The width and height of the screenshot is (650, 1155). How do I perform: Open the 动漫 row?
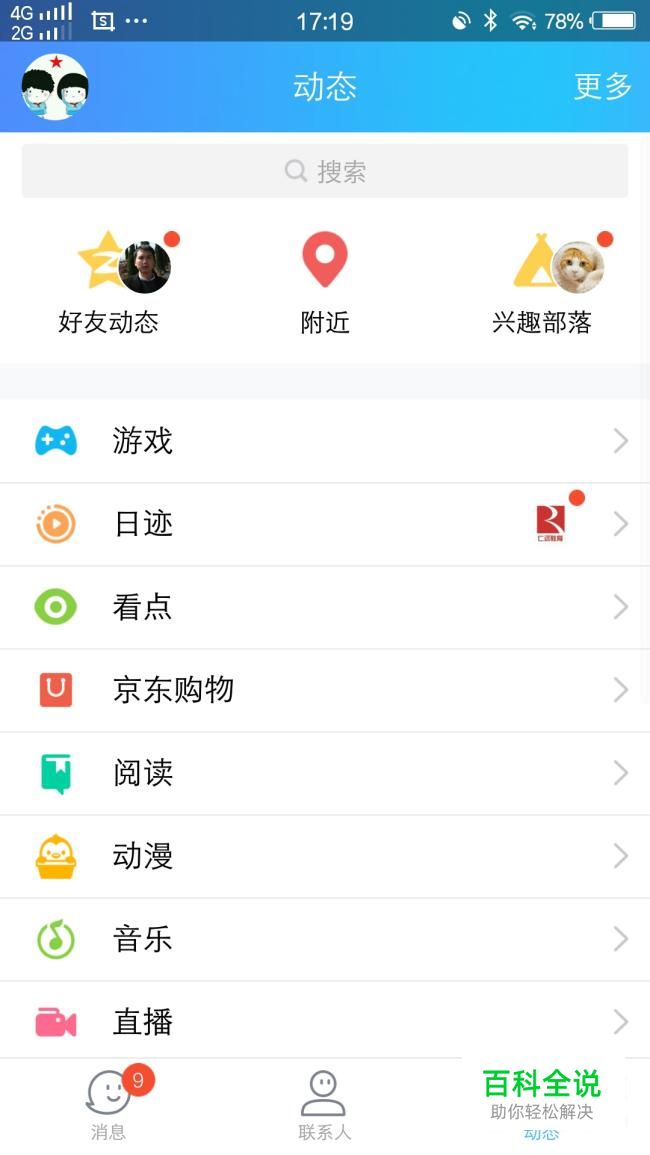coord(325,855)
